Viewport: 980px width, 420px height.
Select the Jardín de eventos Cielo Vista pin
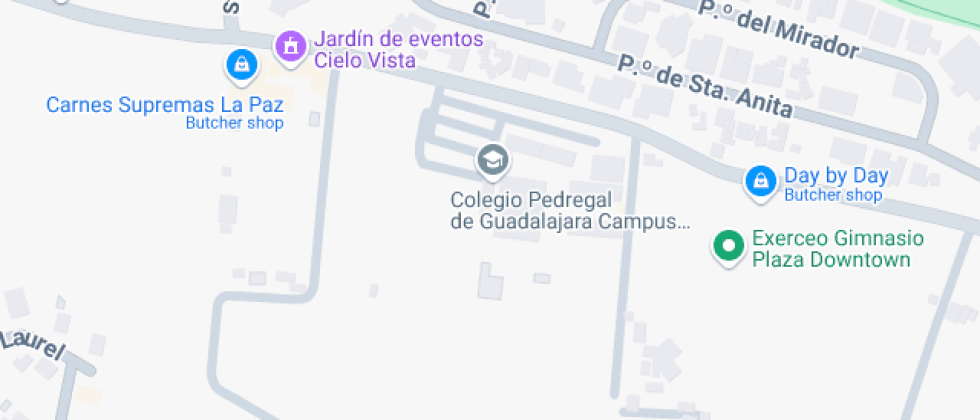pyautogui.click(x=290, y=46)
